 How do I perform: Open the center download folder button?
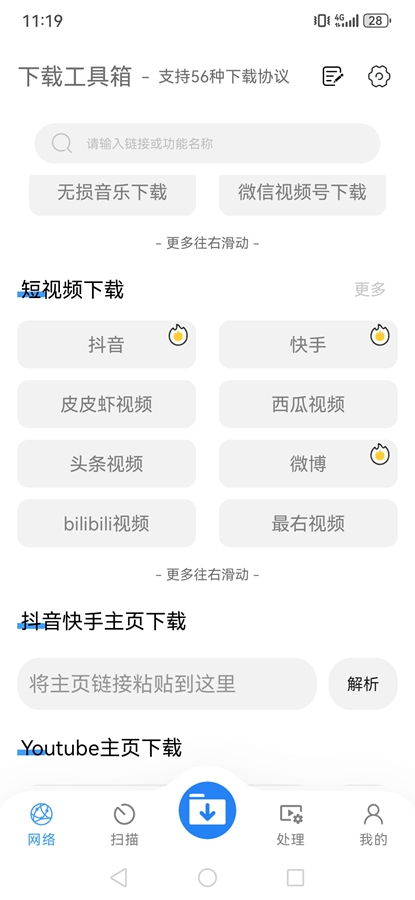click(x=207, y=810)
